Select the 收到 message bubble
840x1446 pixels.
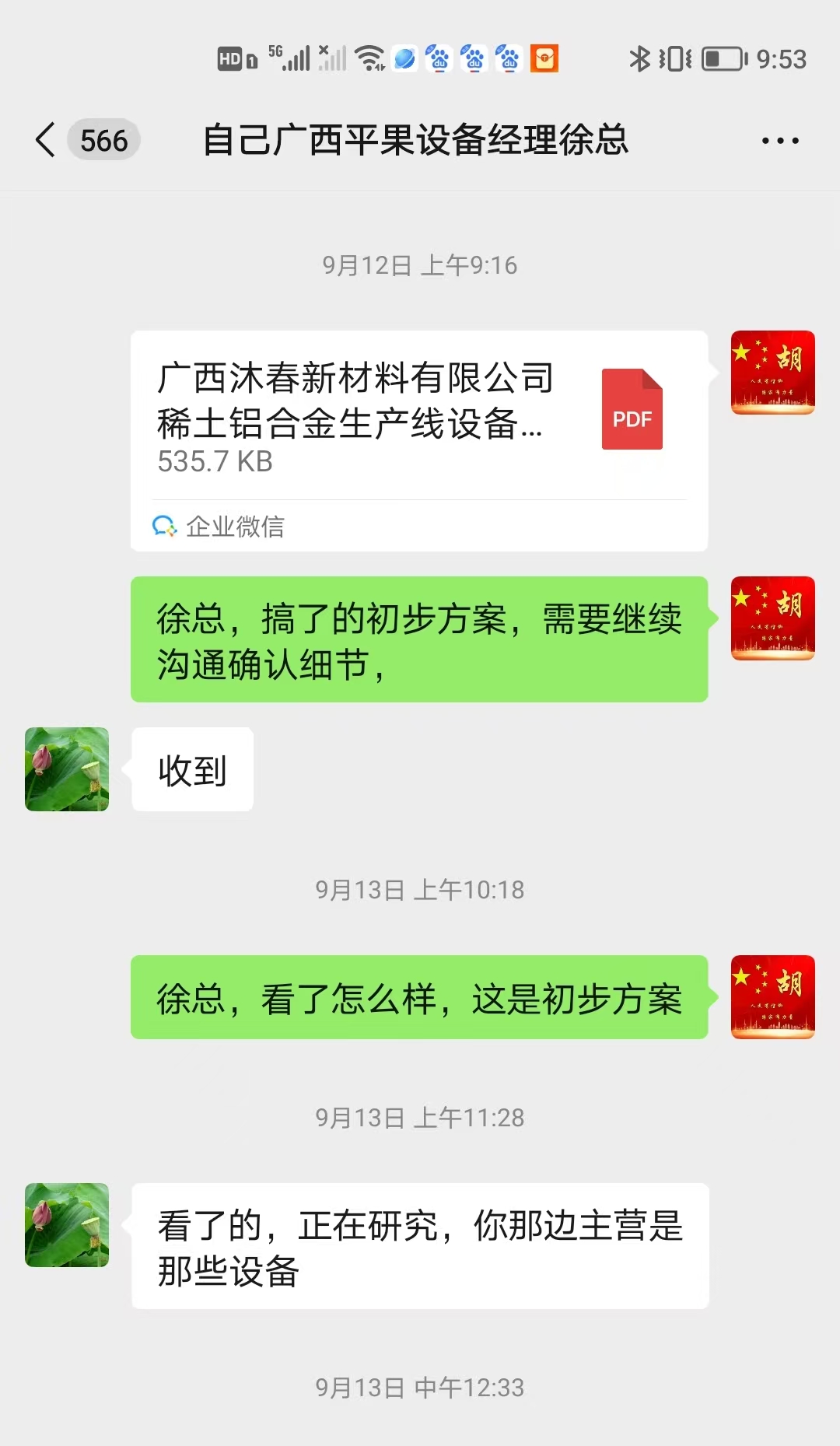[192, 770]
